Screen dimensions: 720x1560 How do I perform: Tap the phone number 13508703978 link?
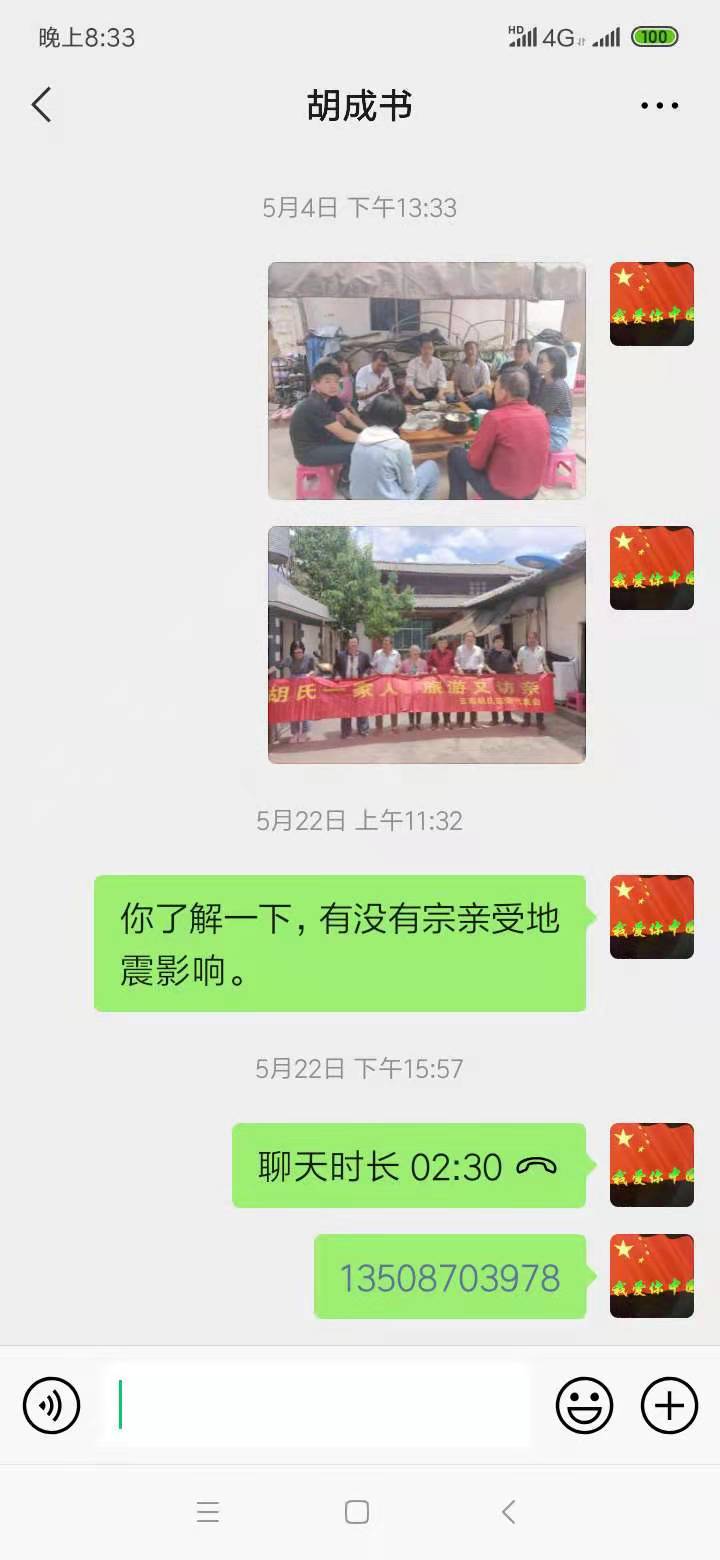pos(449,1278)
